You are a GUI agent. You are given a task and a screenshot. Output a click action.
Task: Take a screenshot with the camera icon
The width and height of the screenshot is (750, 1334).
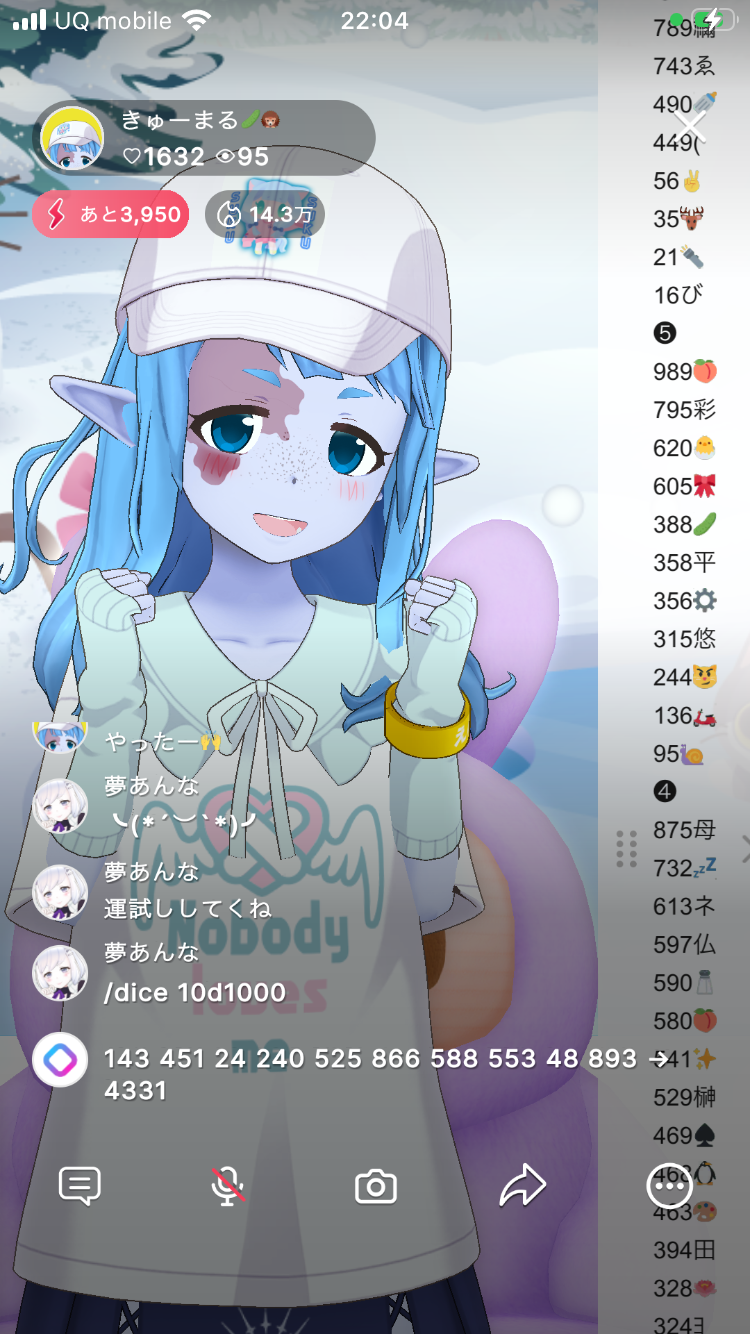click(376, 1187)
